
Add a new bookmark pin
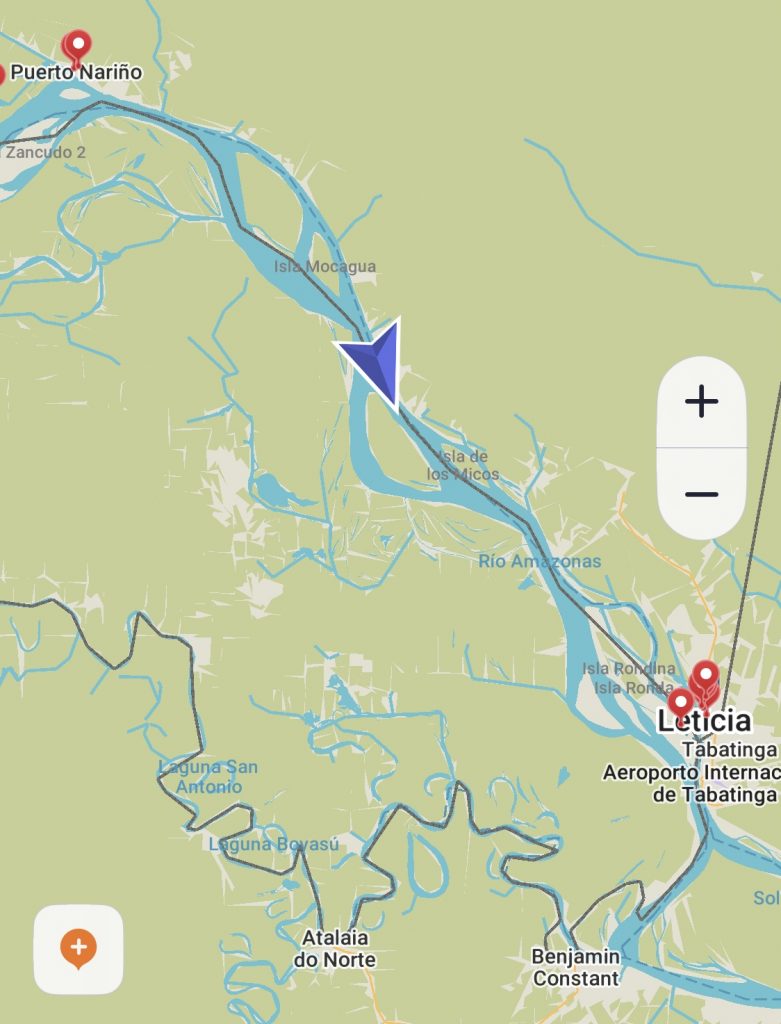(78, 948)
